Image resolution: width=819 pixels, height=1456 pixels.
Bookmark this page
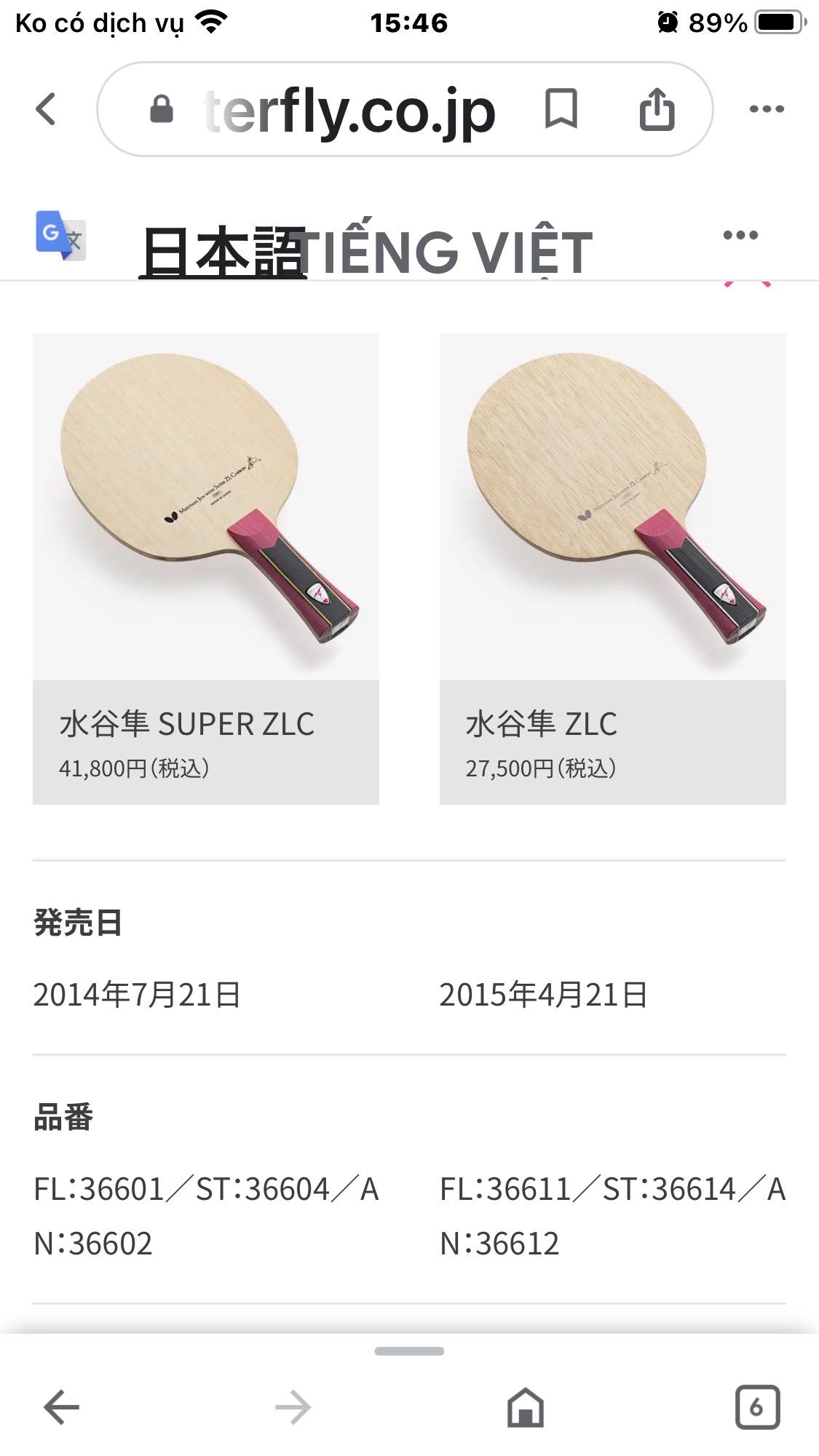point(561,109)
